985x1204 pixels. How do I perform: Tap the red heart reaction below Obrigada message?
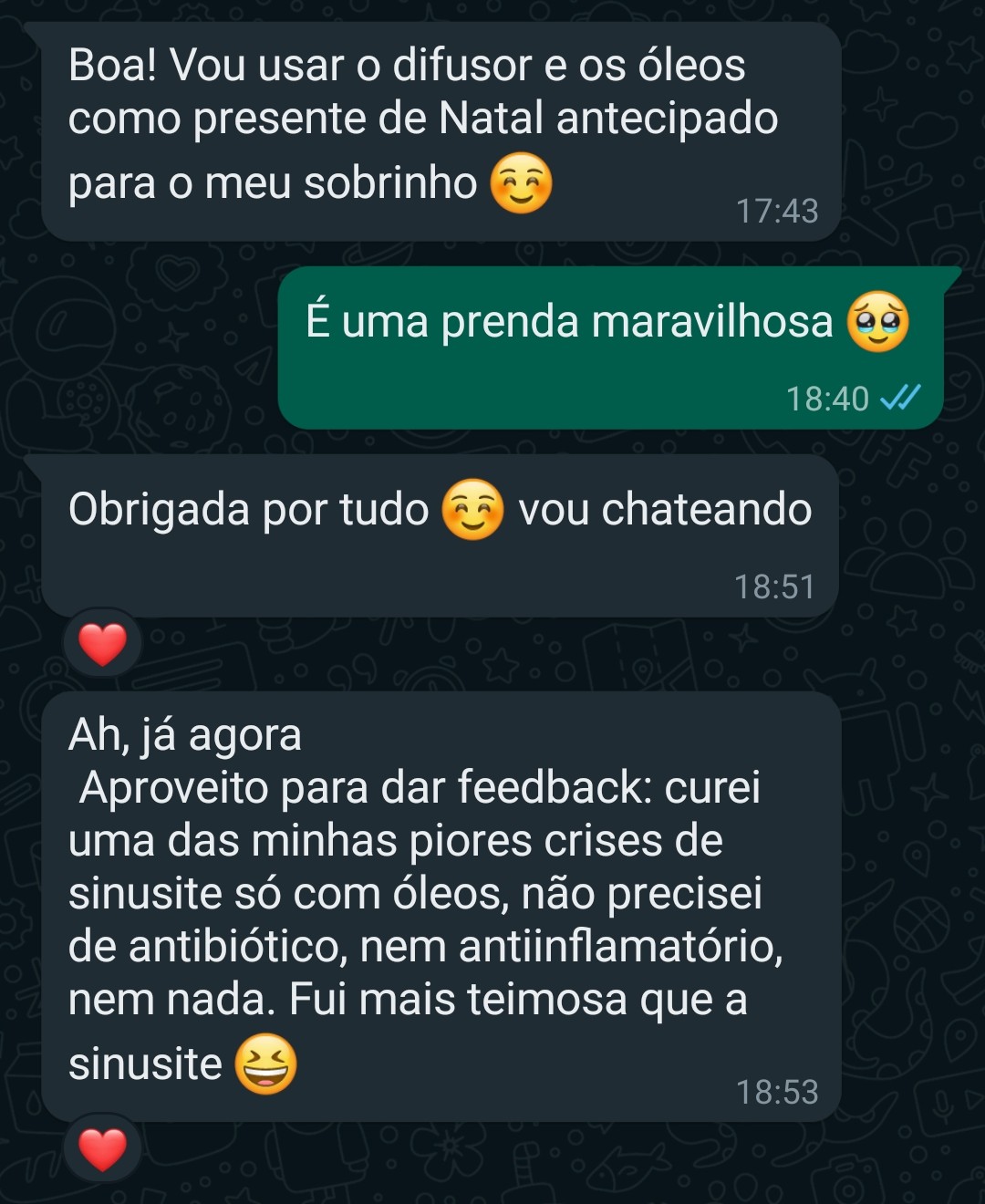click(x=103, y=645)
